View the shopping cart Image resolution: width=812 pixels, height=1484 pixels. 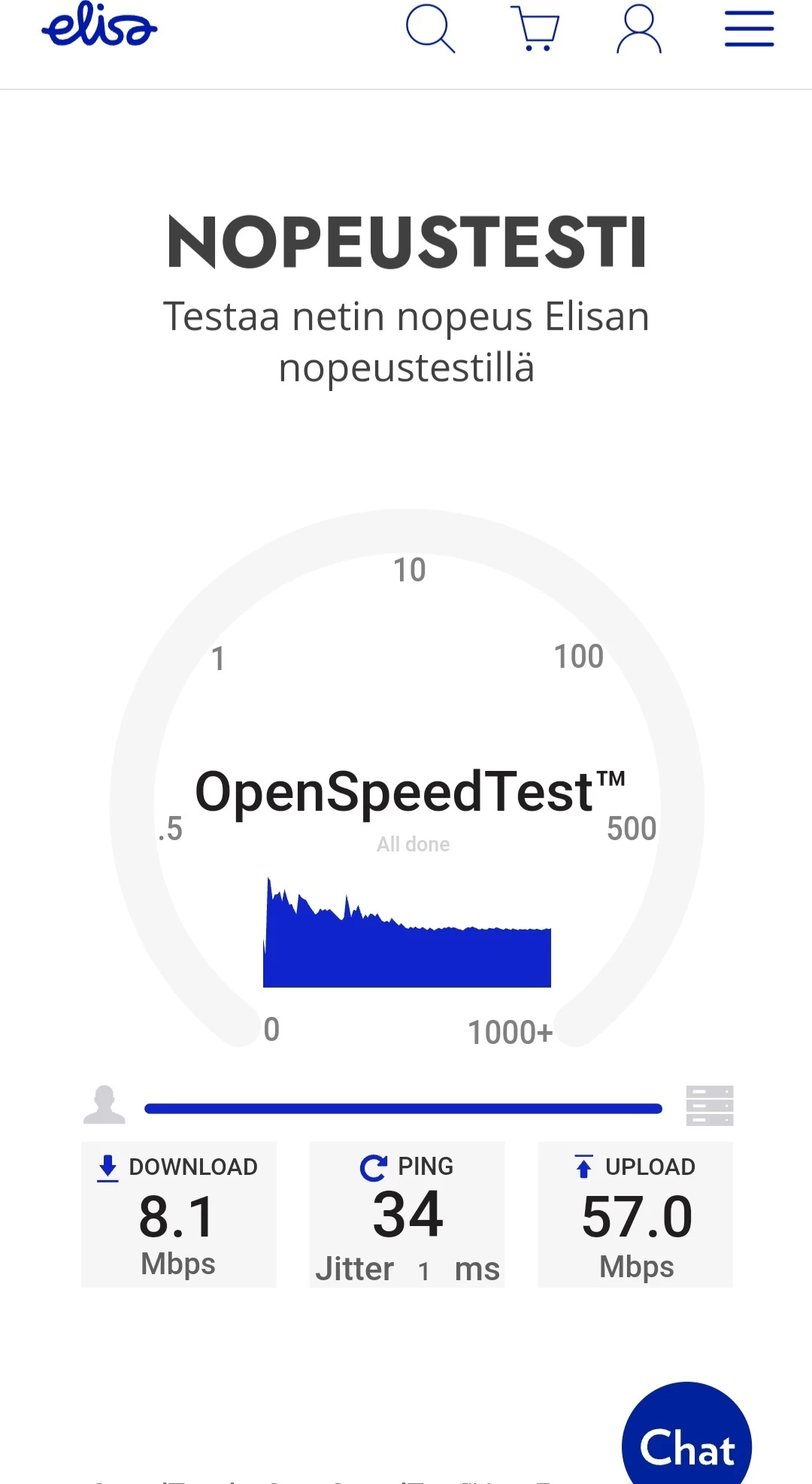click(x=535, y=29)
